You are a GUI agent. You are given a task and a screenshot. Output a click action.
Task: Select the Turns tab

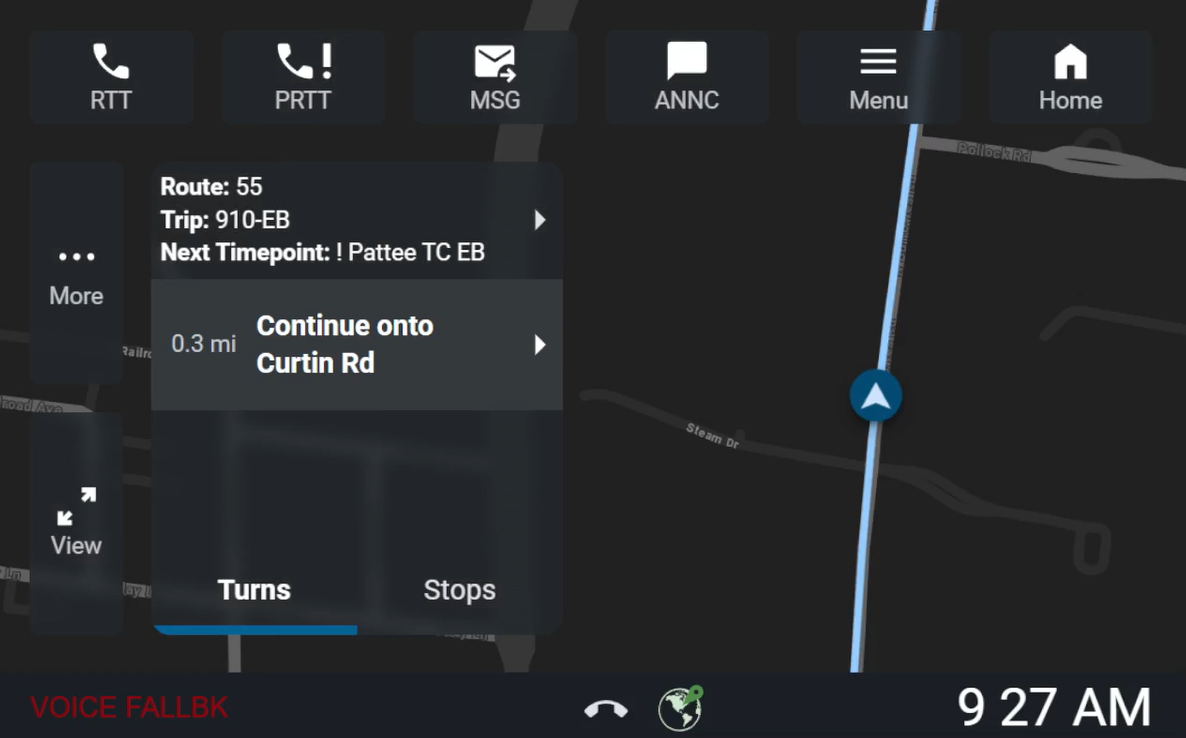pyautogui.click(x=254, y=590)
